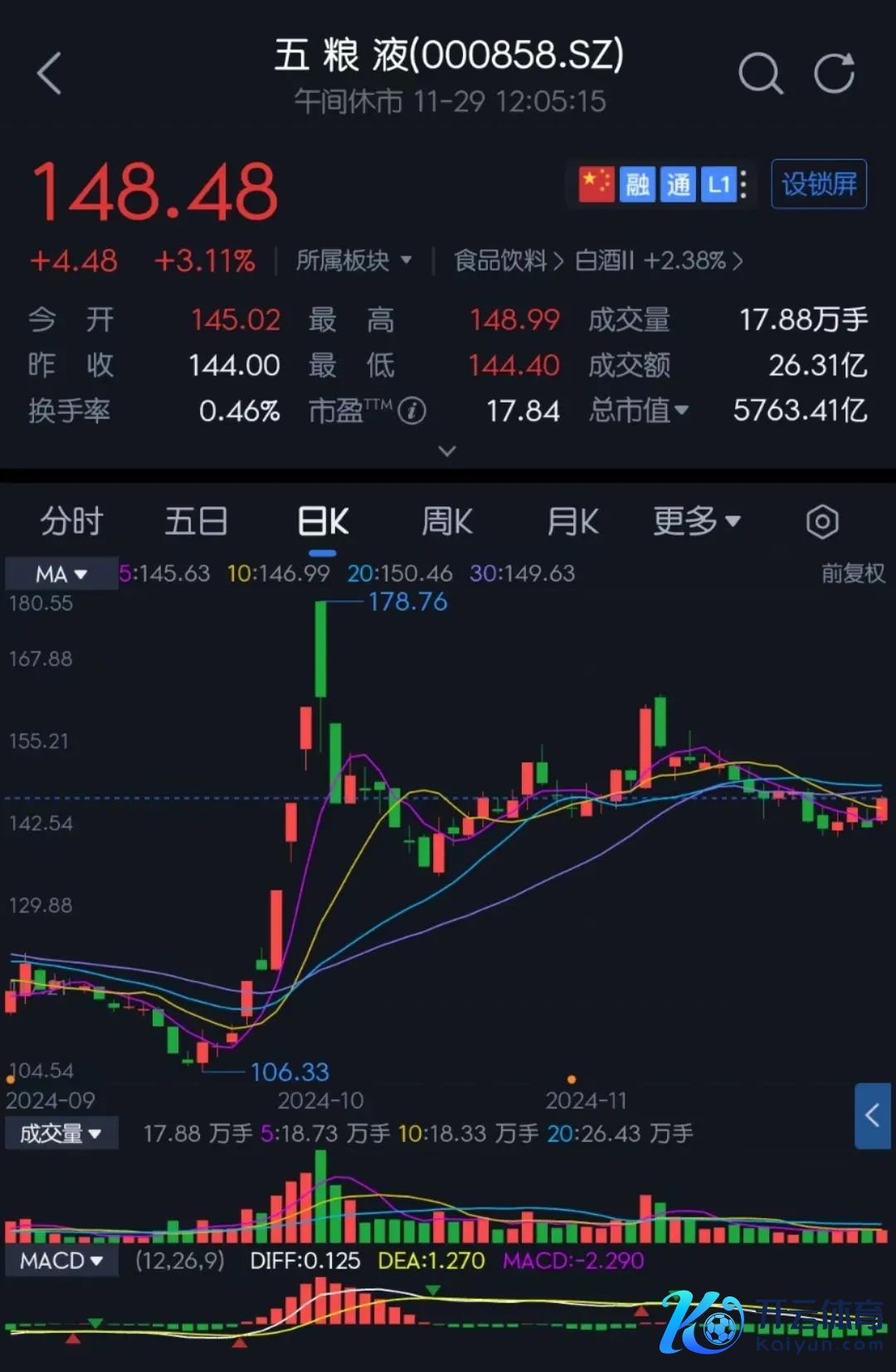The height and width of the screenshot is (1372, 896).
Task: Open the 所属板块 dropdown
Action: (354, 261)
